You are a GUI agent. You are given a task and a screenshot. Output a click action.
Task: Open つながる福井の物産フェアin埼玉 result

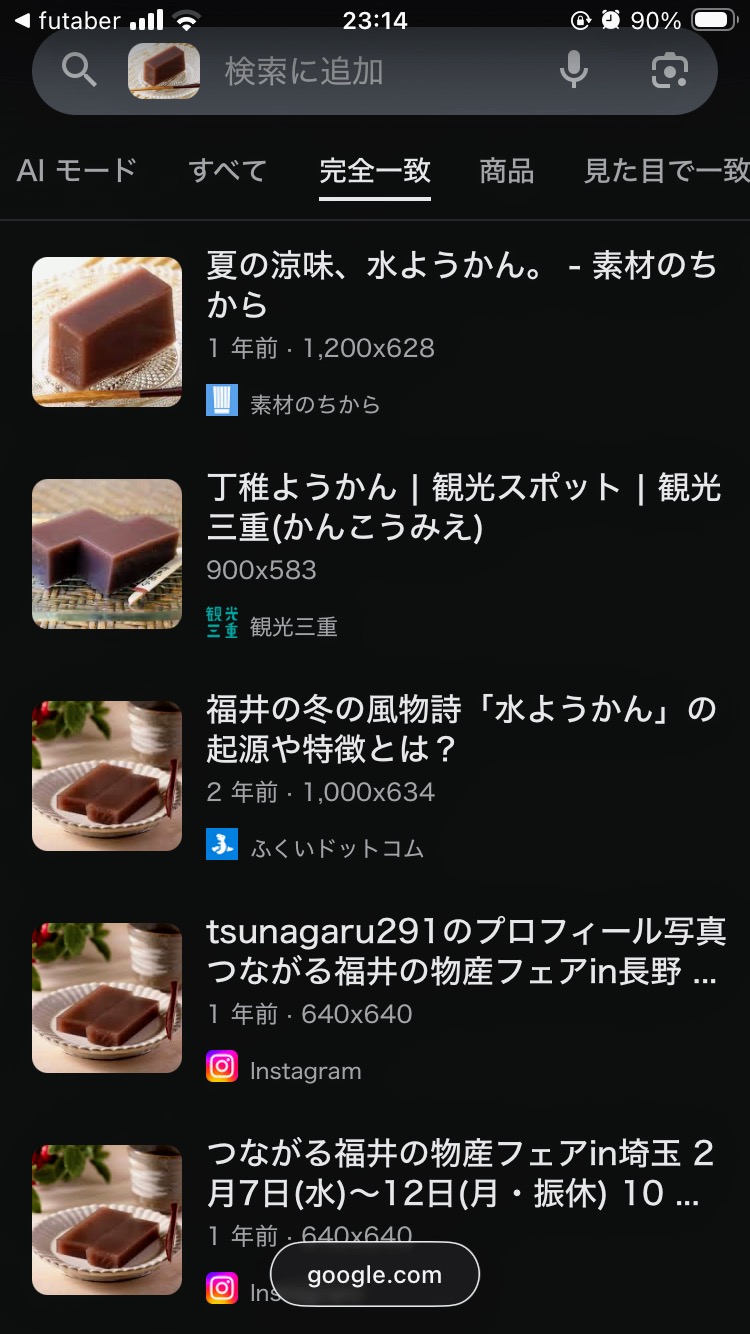460,1173
